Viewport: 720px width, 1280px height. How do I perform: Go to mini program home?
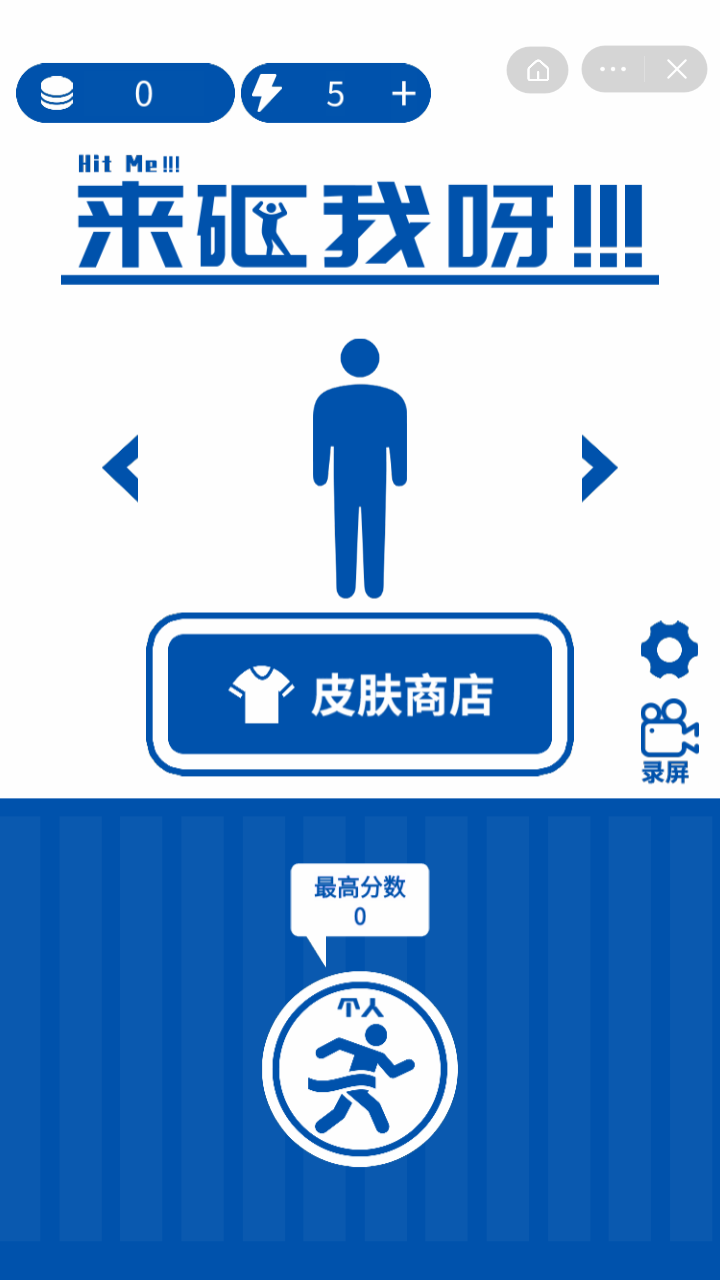(538, 70)
